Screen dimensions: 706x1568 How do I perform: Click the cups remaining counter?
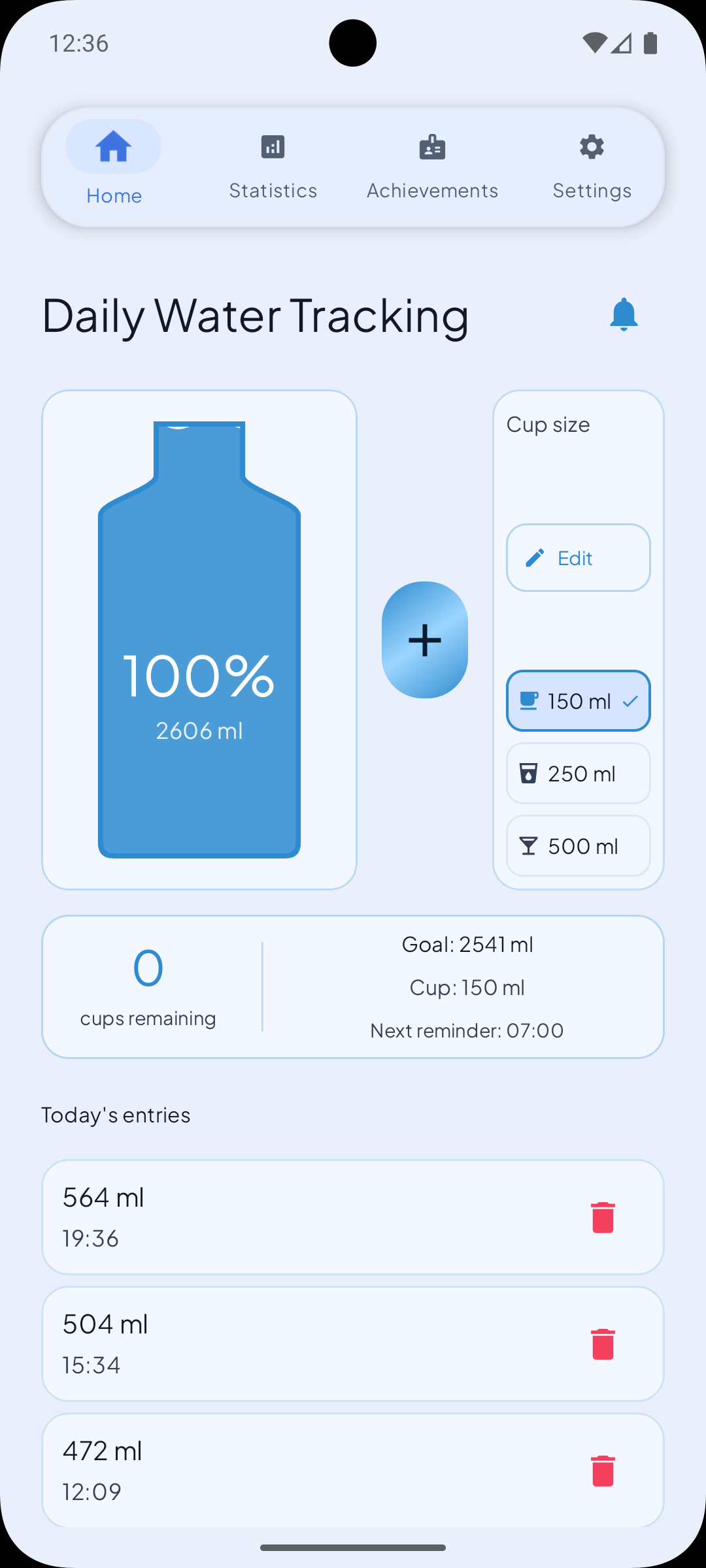148,983
